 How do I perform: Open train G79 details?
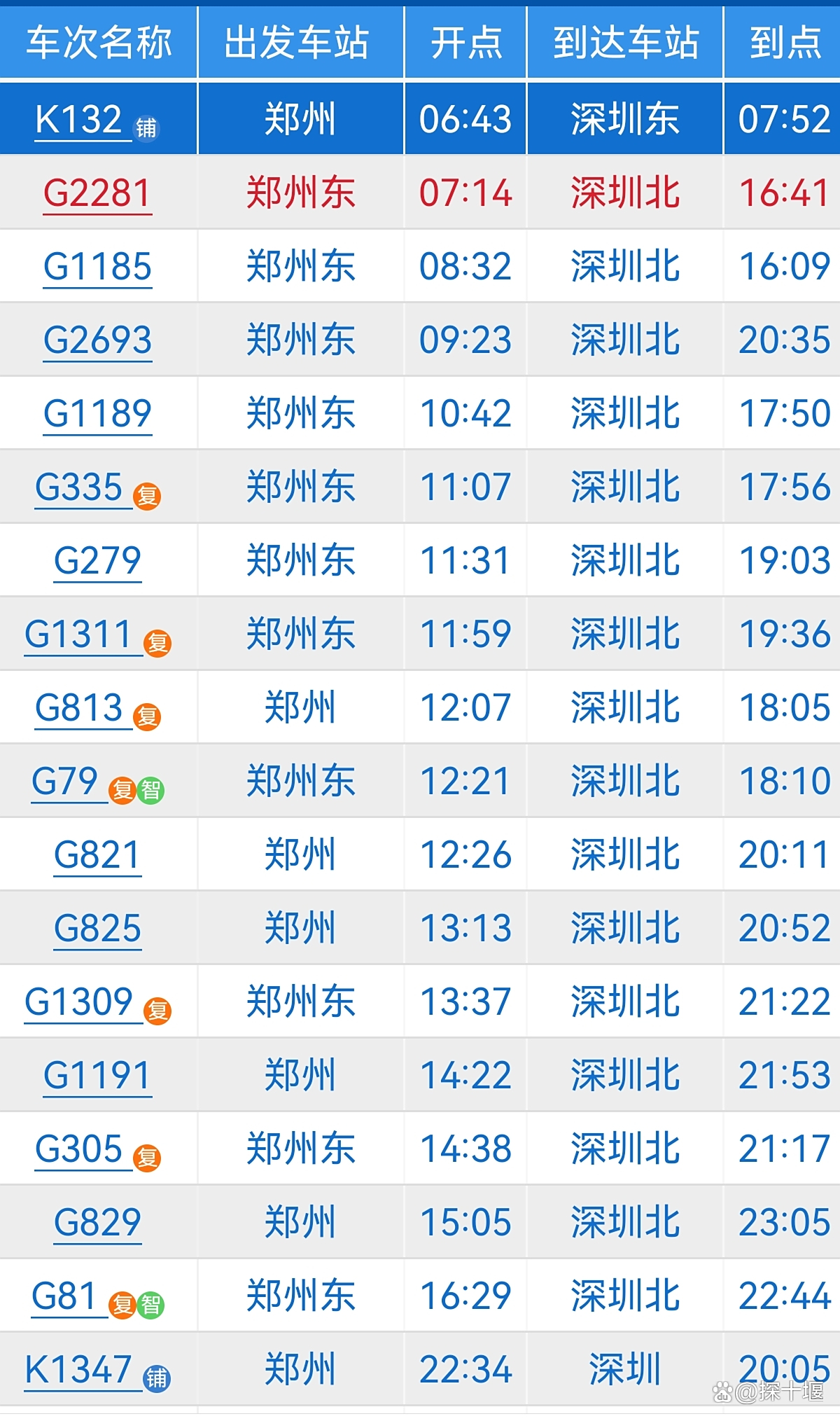pyautogui.click(x=65, y=782)
